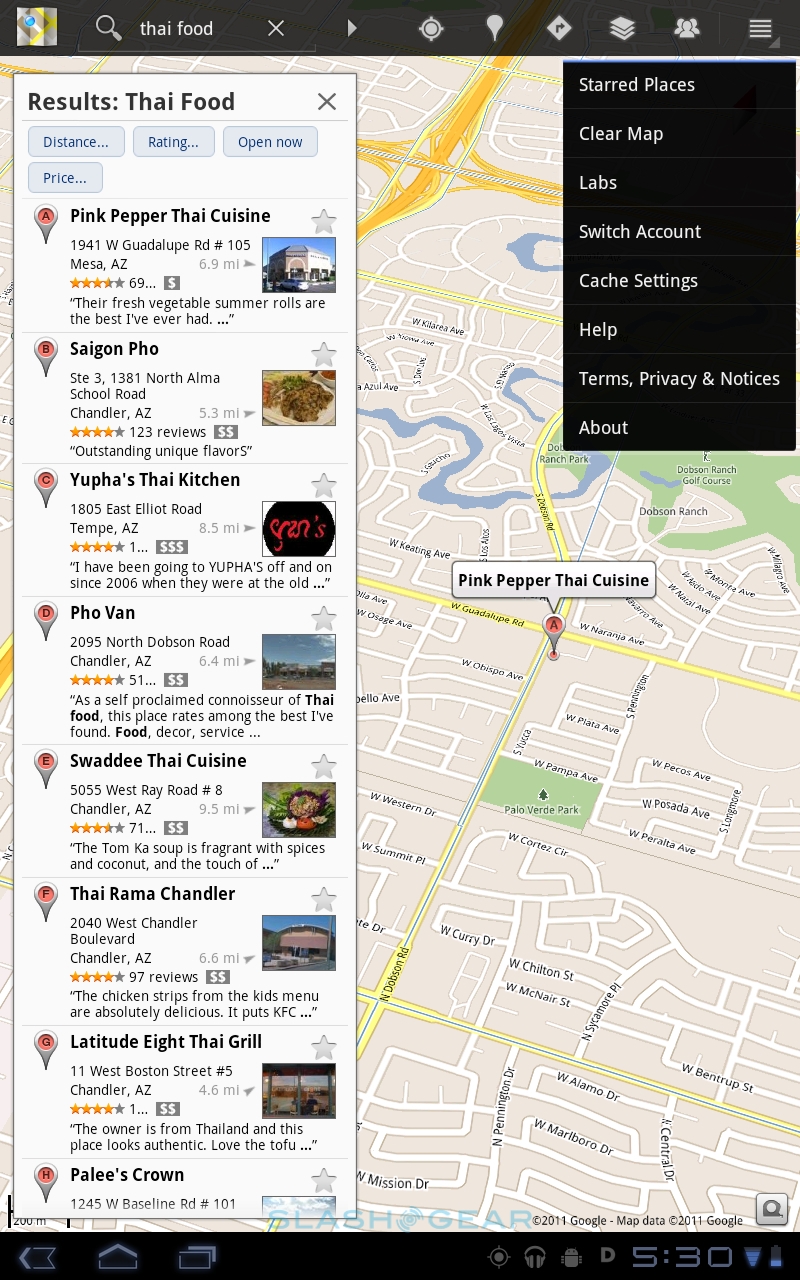Close the Thai Food results panel

coord(326,101)
